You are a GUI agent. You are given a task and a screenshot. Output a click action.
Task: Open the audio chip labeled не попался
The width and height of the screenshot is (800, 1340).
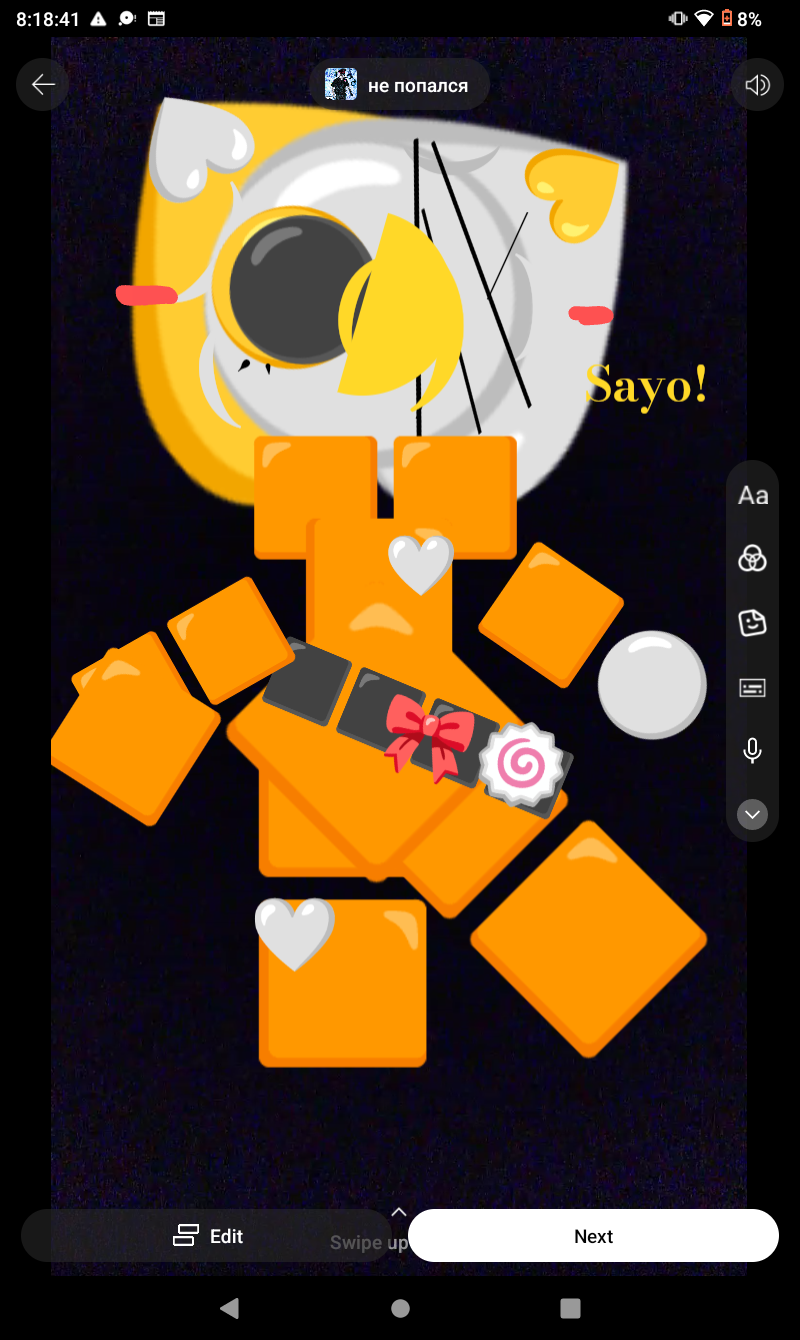tap(399, 85)
